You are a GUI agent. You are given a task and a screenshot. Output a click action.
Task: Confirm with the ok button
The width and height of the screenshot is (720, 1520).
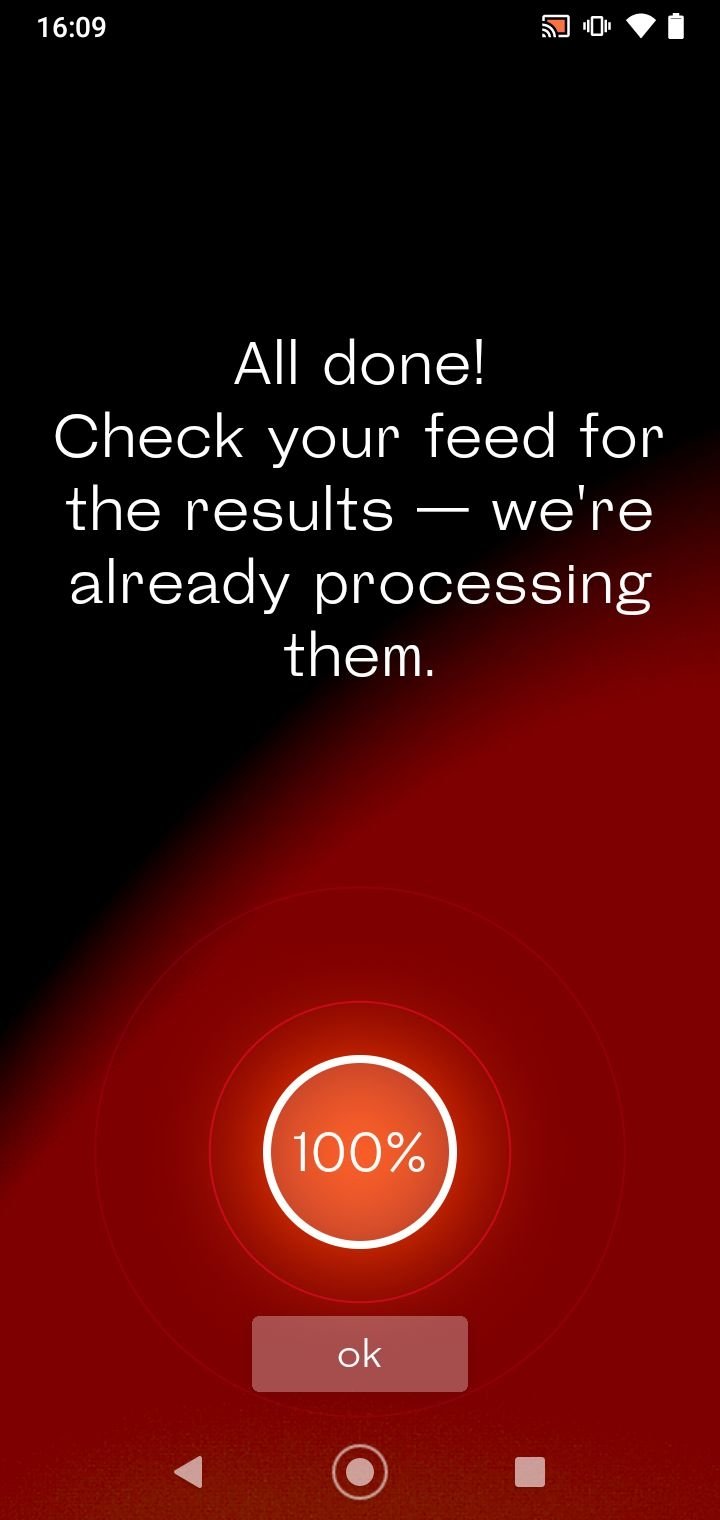(x=360, y=1354)
